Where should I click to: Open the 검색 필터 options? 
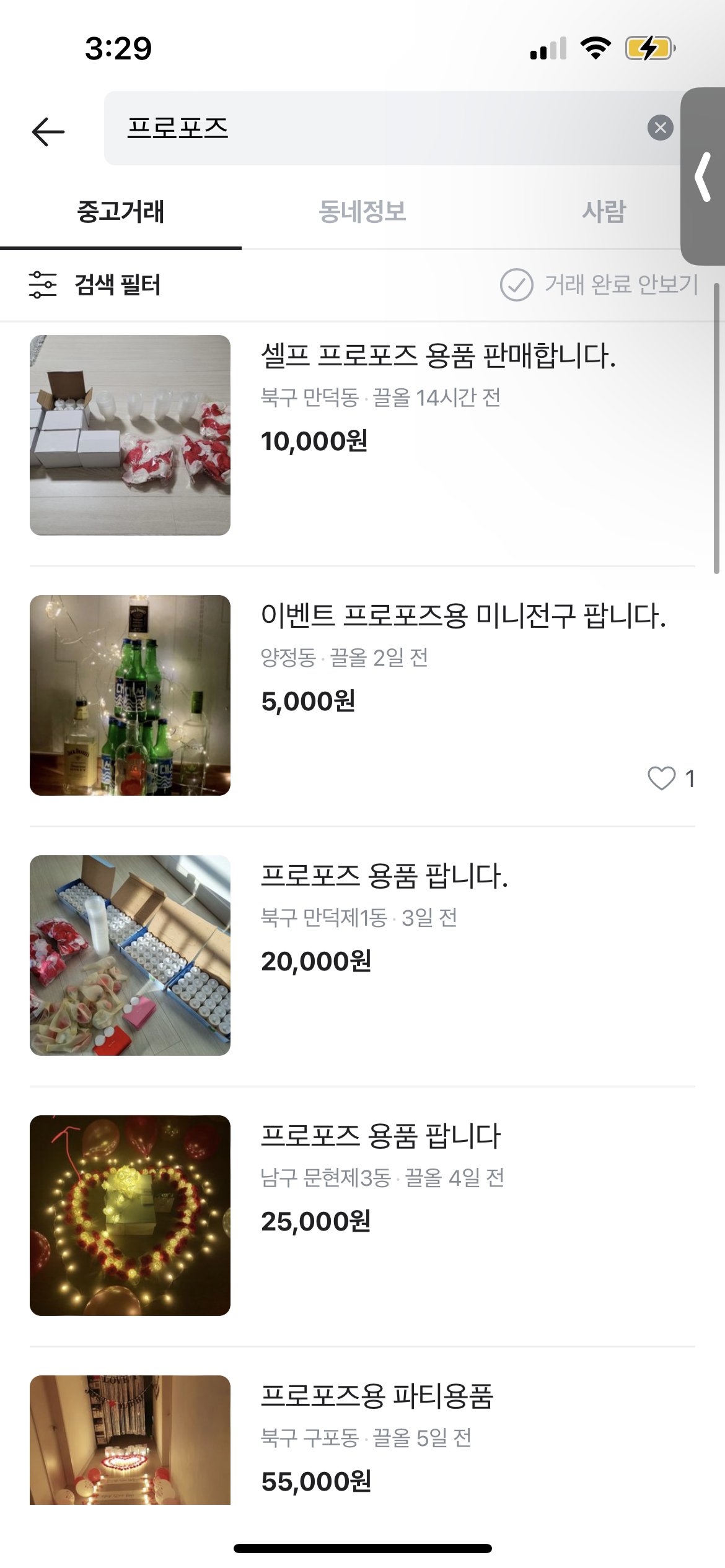[95, 285]
